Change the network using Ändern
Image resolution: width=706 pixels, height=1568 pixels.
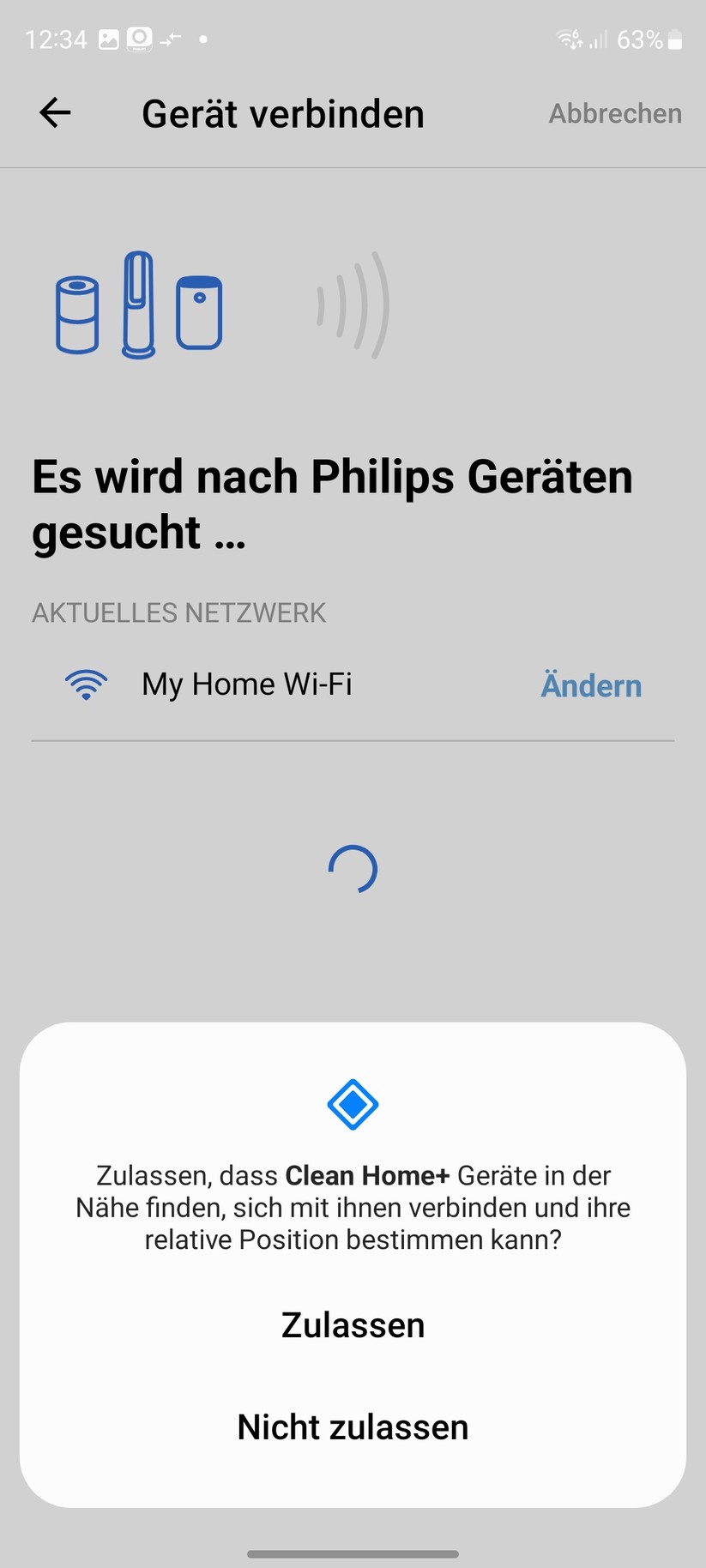pos(590,684)
